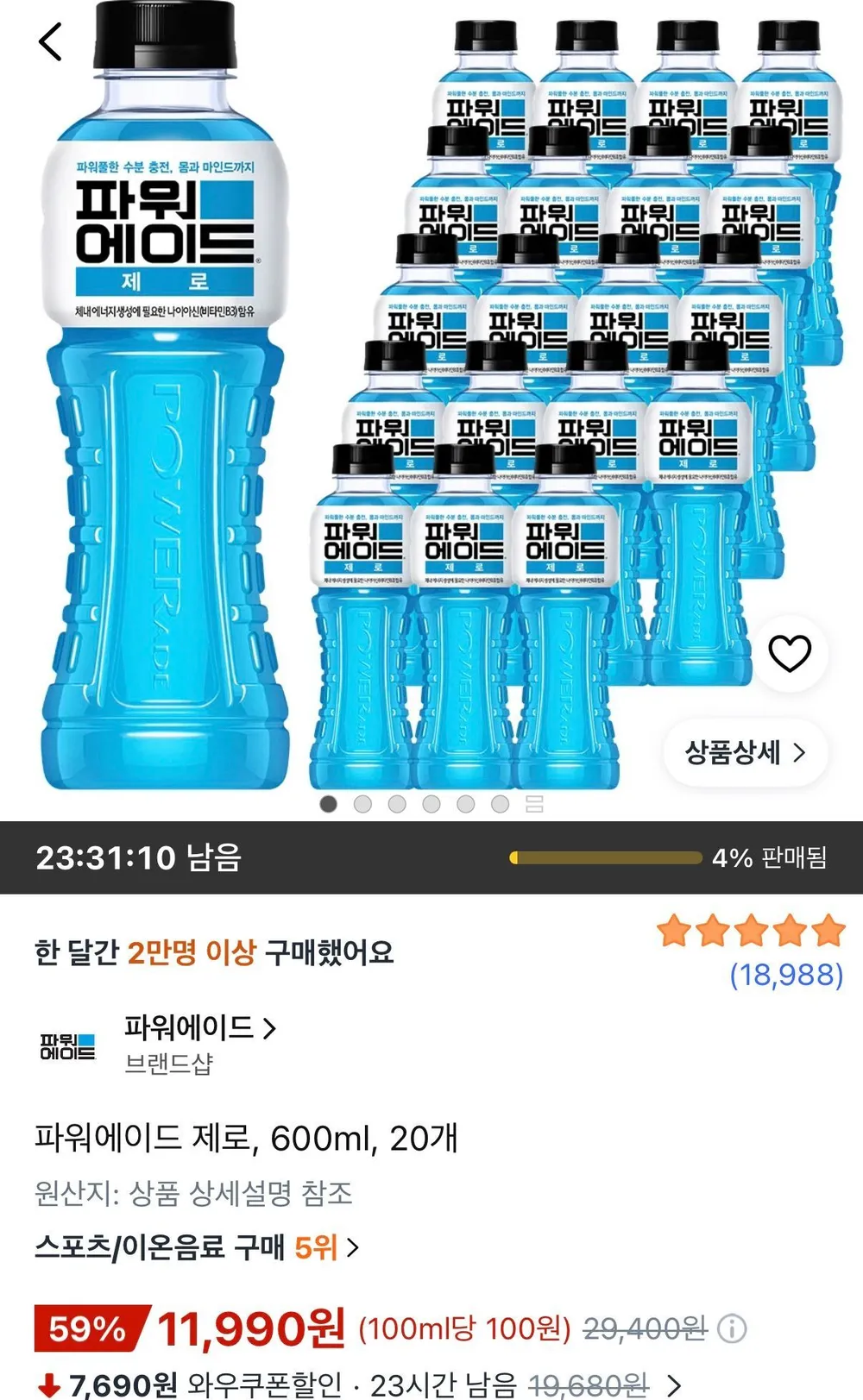Image resolution: width=863 pixels, height=1400 pixels.
Task: Go back with the top-left arrow
Action: click(51, 41)
